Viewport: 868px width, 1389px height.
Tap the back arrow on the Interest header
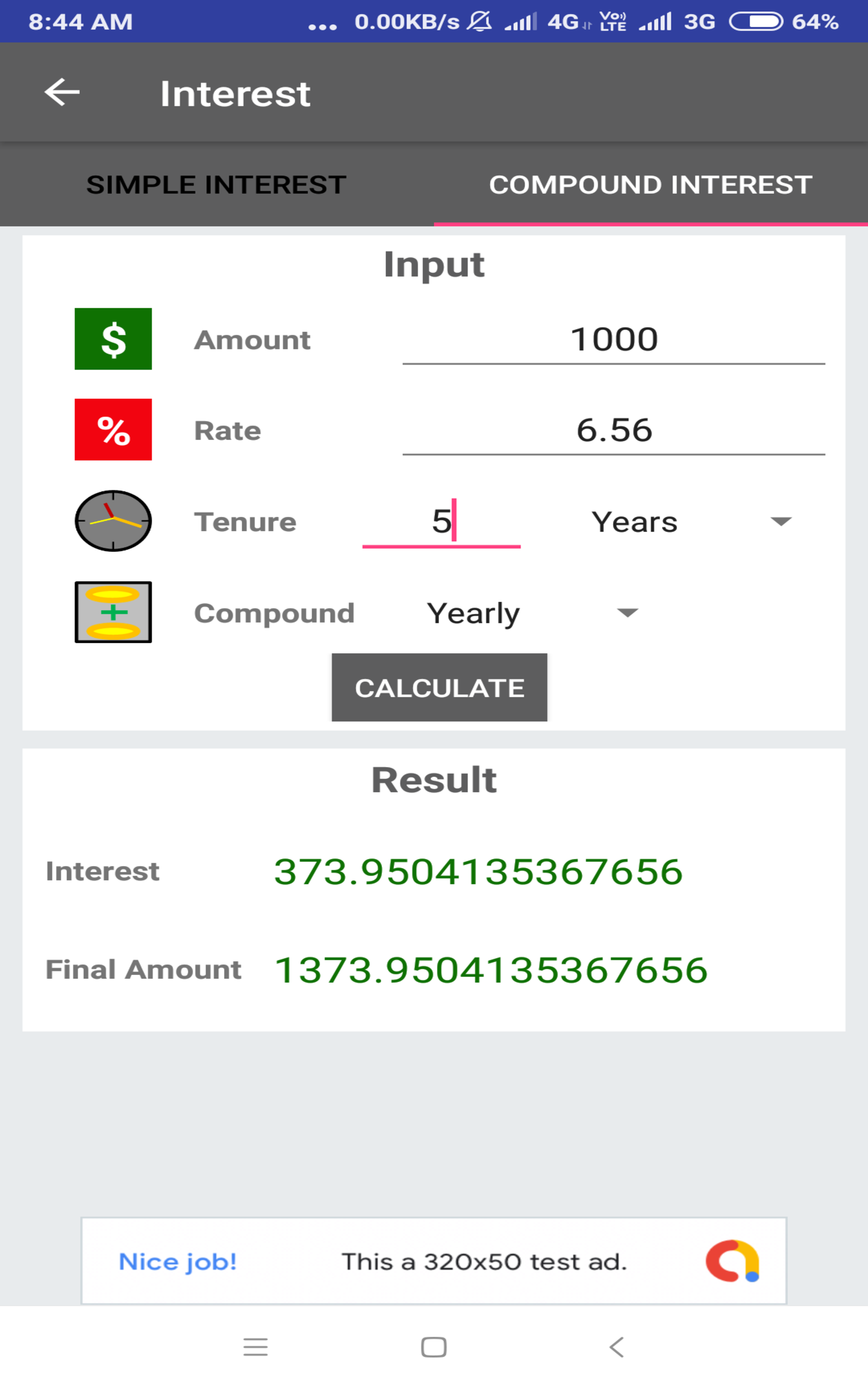[61, 92]
